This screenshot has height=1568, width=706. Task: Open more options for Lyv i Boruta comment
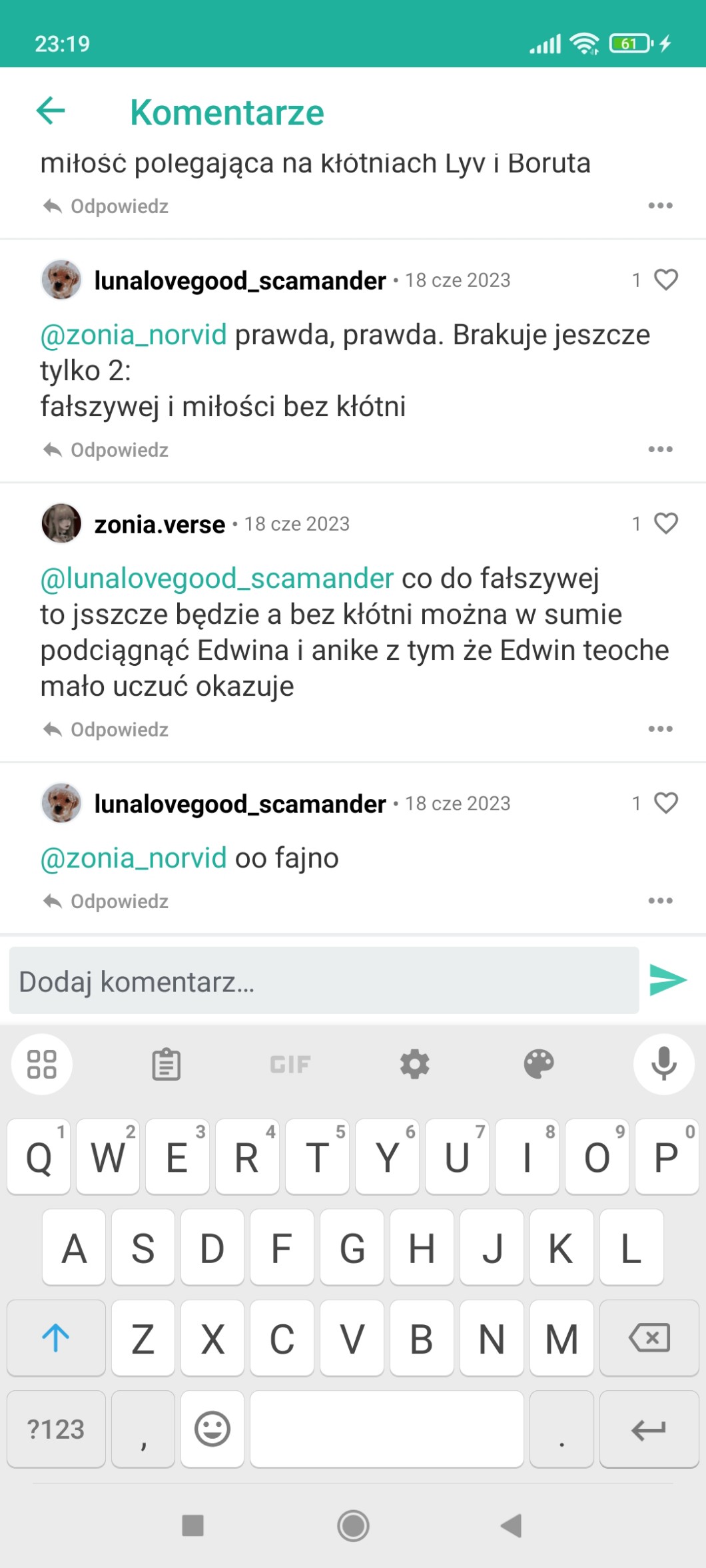click(660, 206)
